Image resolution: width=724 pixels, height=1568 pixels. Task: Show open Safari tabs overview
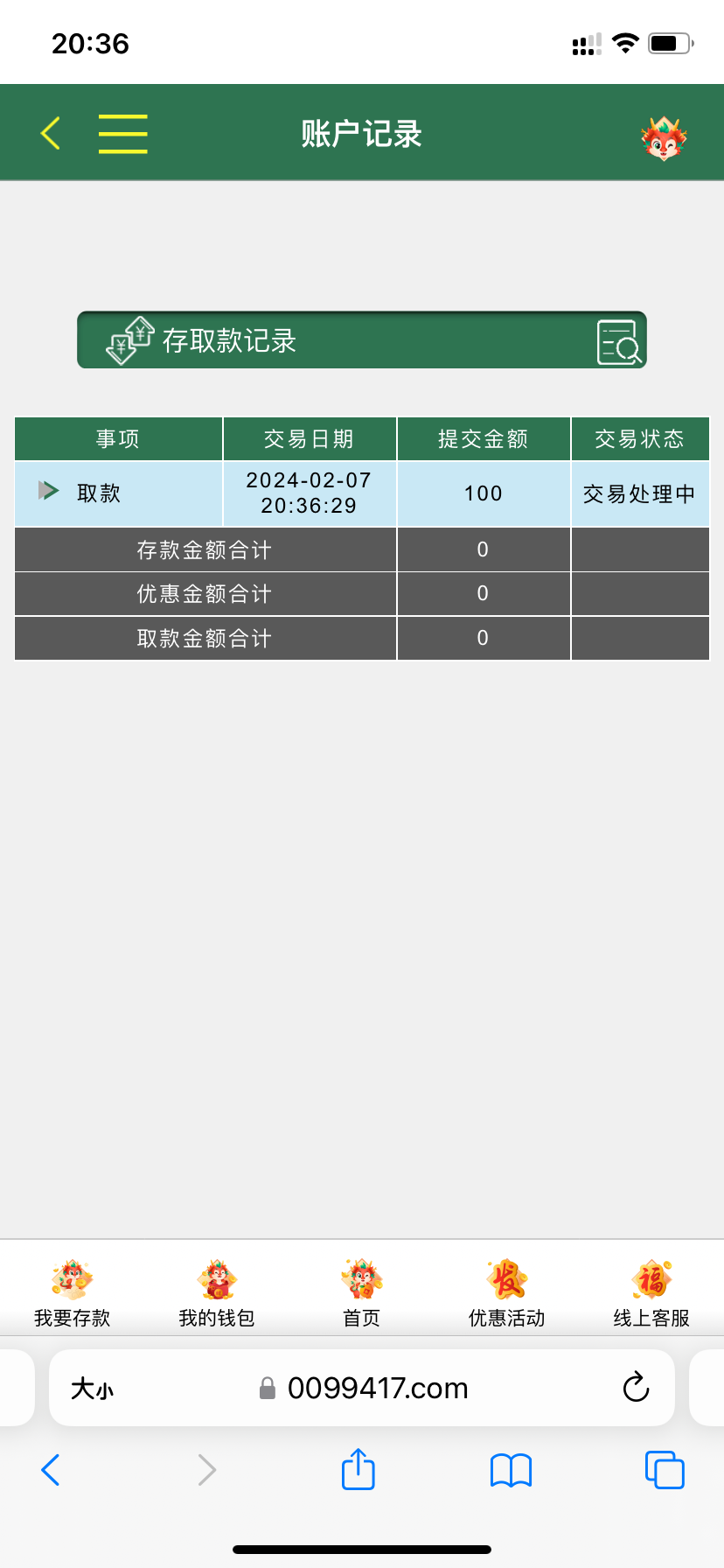[x=665, y=1470]
